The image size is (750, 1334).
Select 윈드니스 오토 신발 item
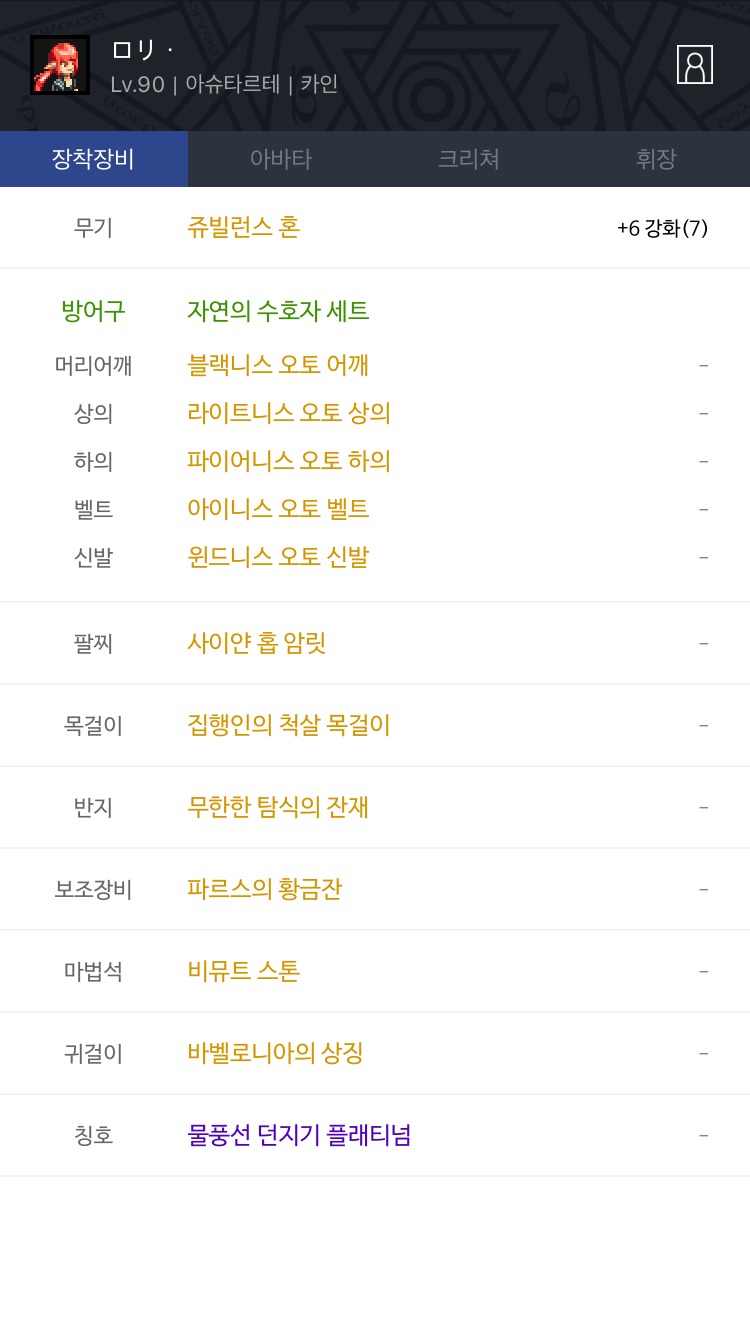[x=278, y=557]
